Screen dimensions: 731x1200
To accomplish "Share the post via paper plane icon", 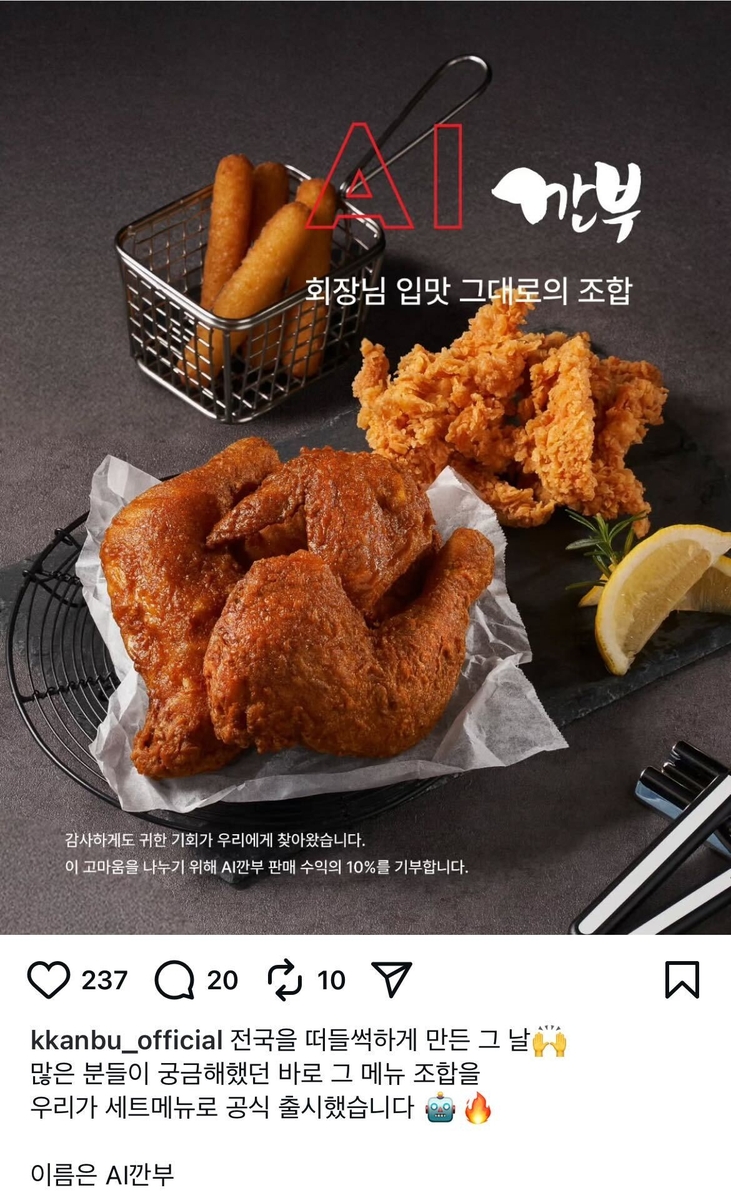I will [391, 980].
